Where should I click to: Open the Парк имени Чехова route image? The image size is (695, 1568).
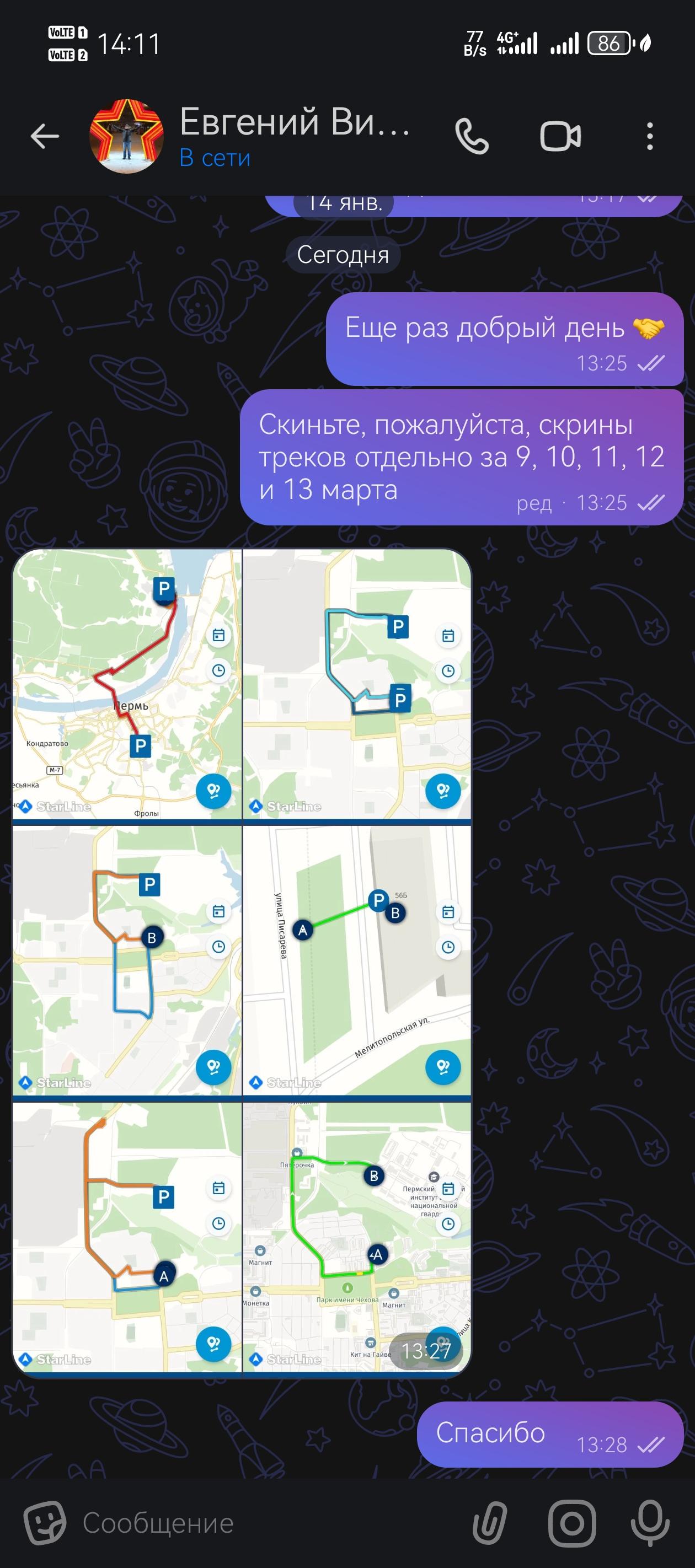pos(357,1236)
